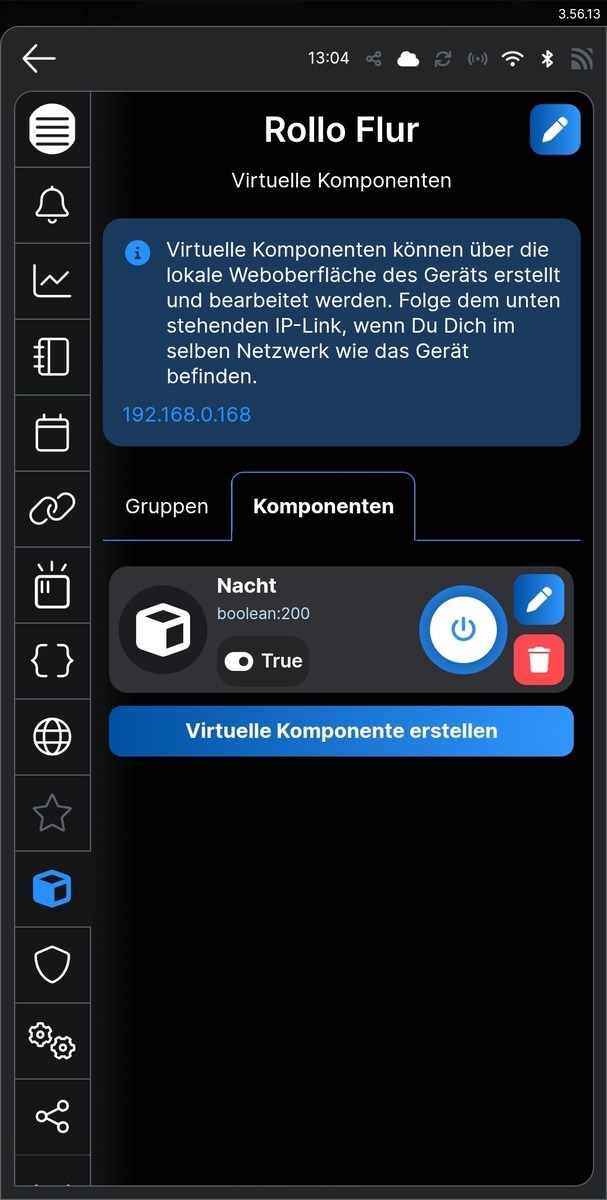This screenshot has height=1200, width=607.
Task: Open the curly braces scripts section
Action: click(x=52, y=661)
